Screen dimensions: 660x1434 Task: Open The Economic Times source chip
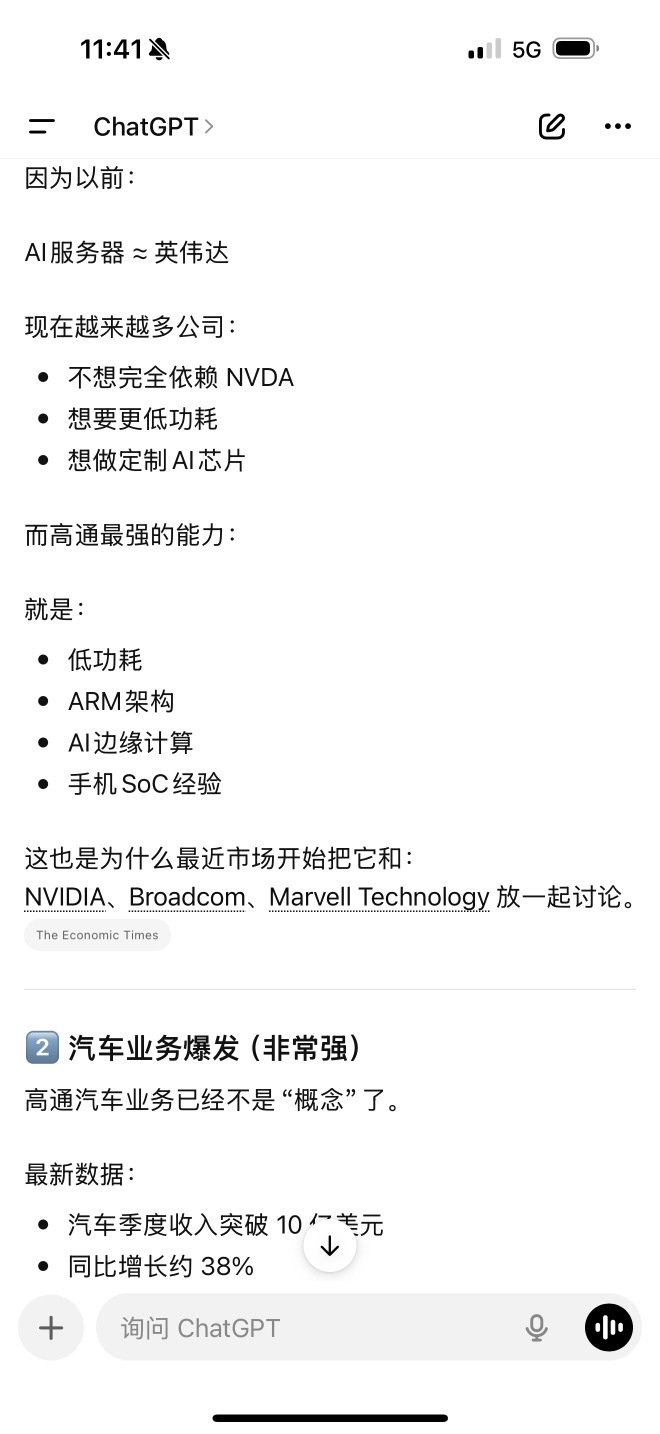97,935
